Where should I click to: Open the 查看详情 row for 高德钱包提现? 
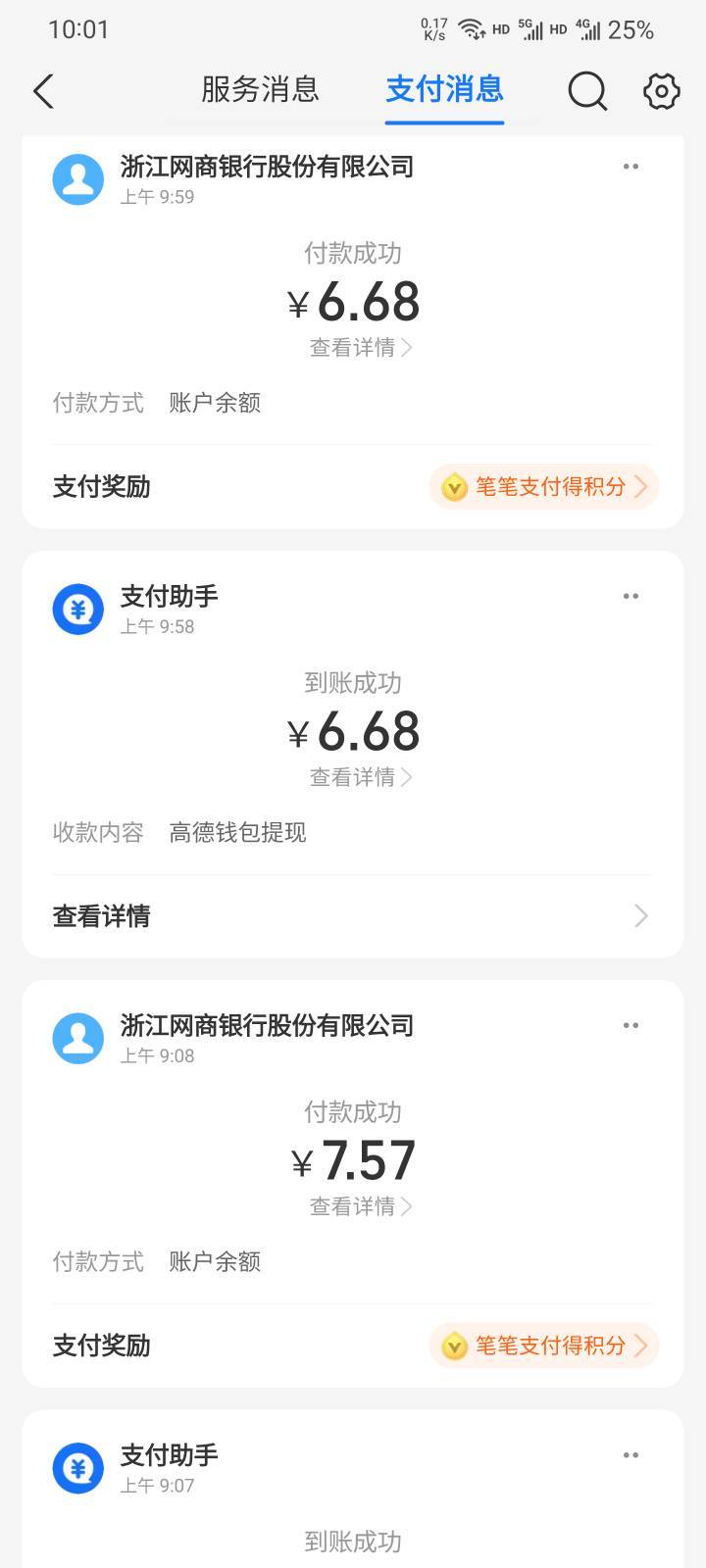click(353, 916)
